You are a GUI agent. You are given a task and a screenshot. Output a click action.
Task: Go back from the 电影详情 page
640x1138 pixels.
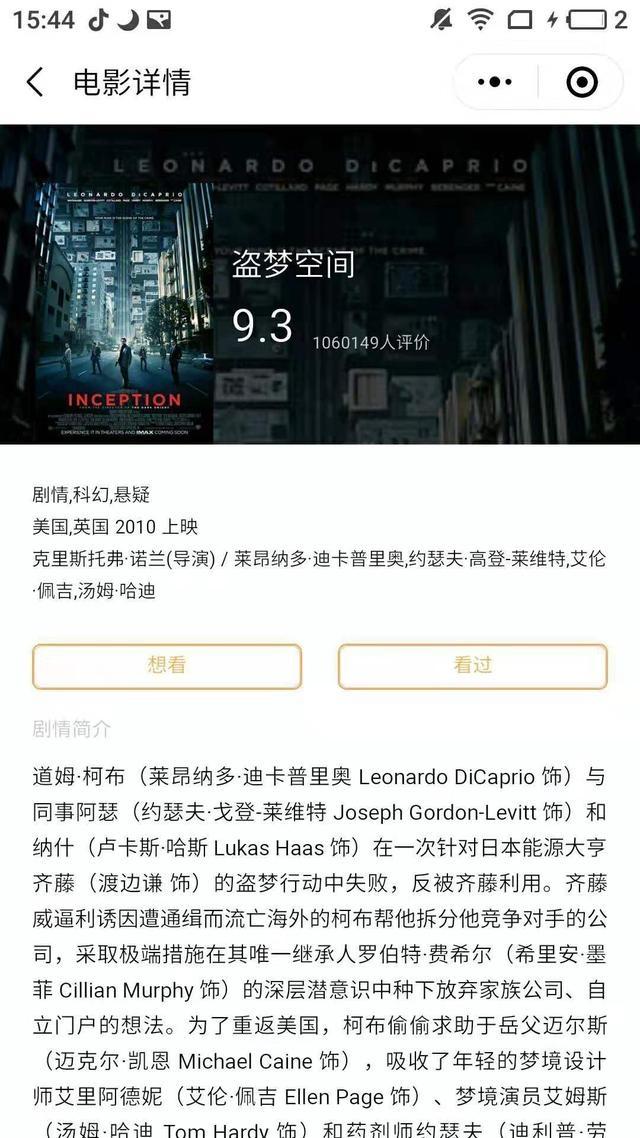(35, 82)
